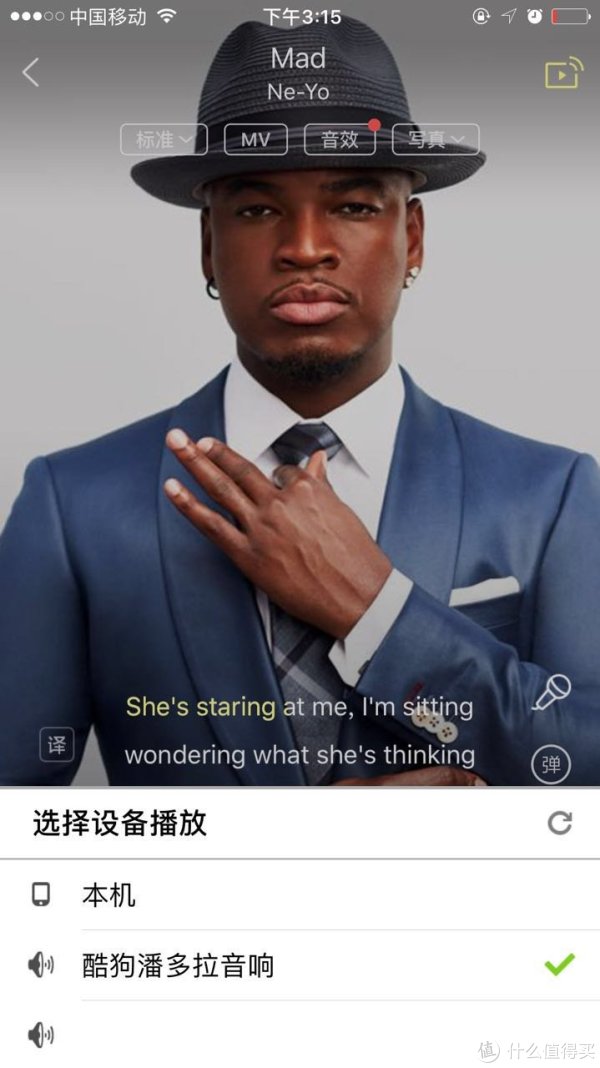The height and width of the screenshot is (1068, 600).
Task: Refresh the device list
Action: [x=560, y=823]
